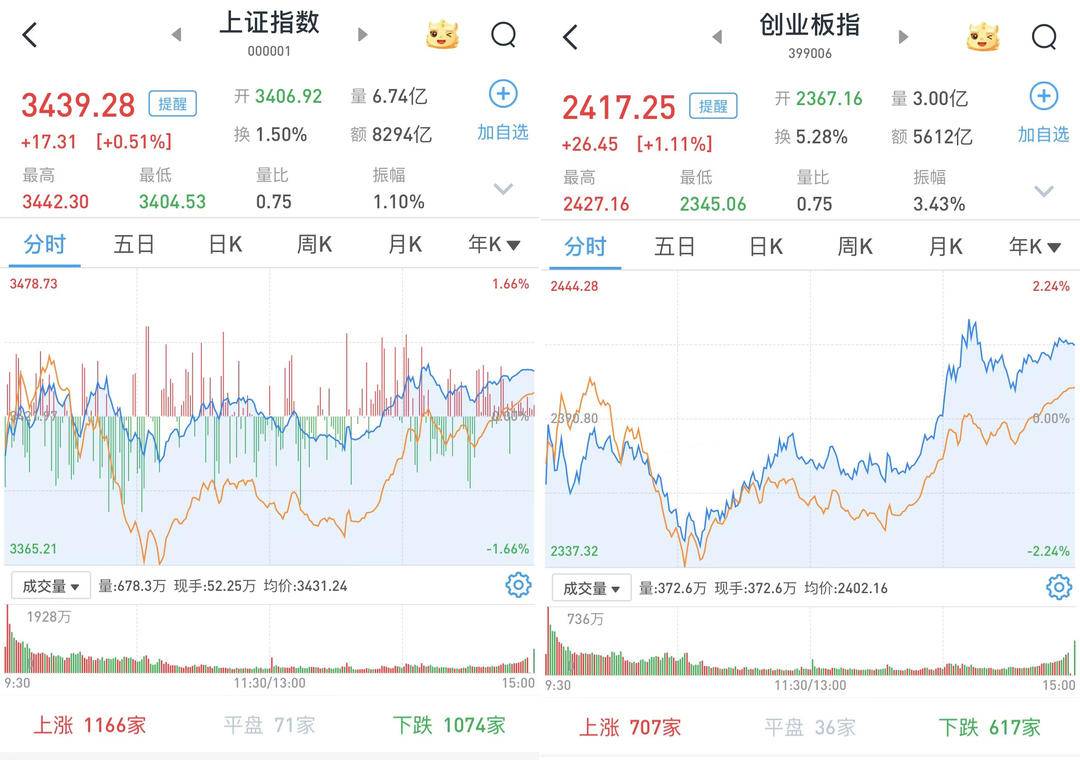Expand more quote details for 上证指数
1080x760 pixels.
(x=504, y=189)
